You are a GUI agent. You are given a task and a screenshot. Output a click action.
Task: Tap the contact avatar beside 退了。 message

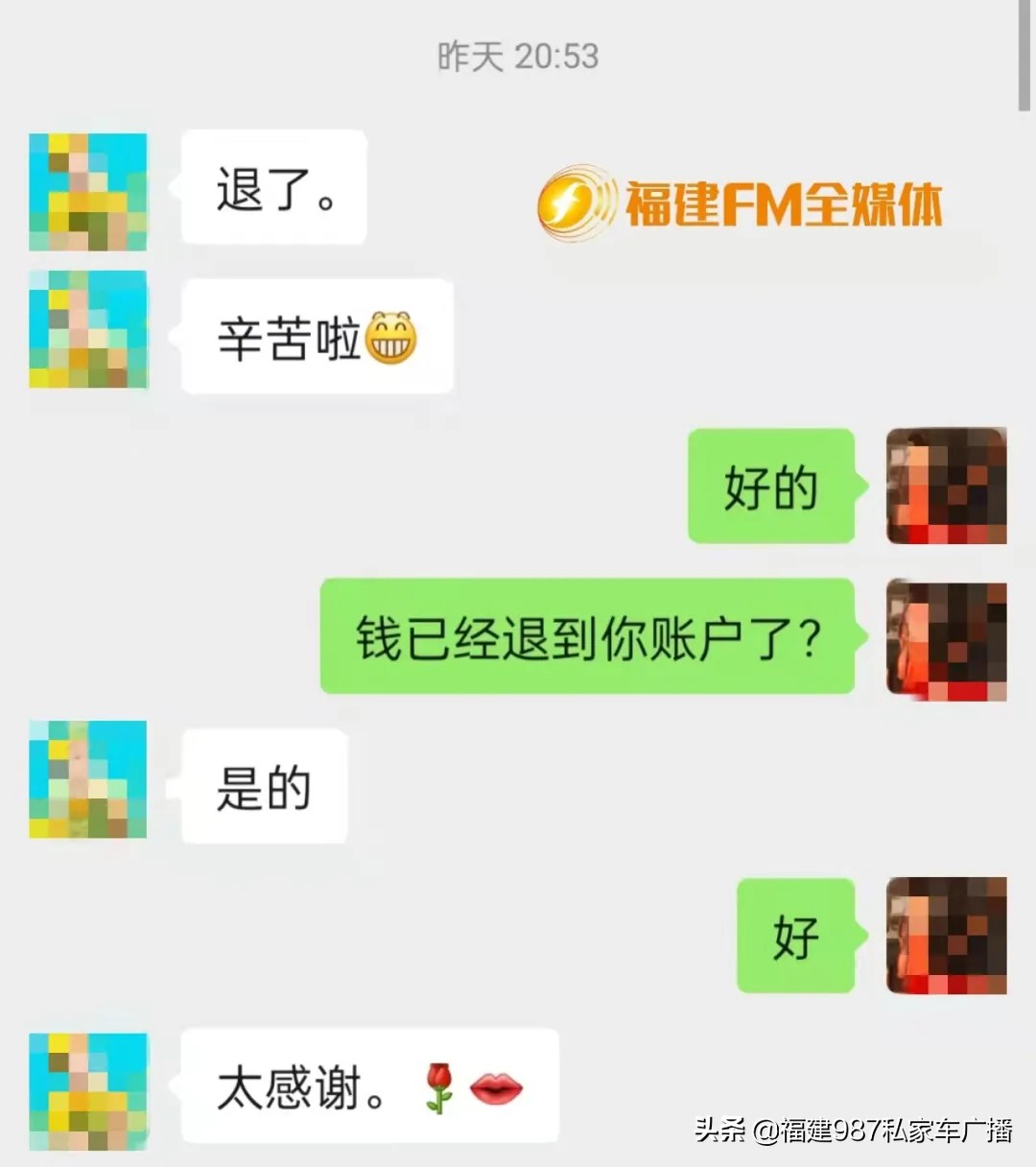pos(87,191)
